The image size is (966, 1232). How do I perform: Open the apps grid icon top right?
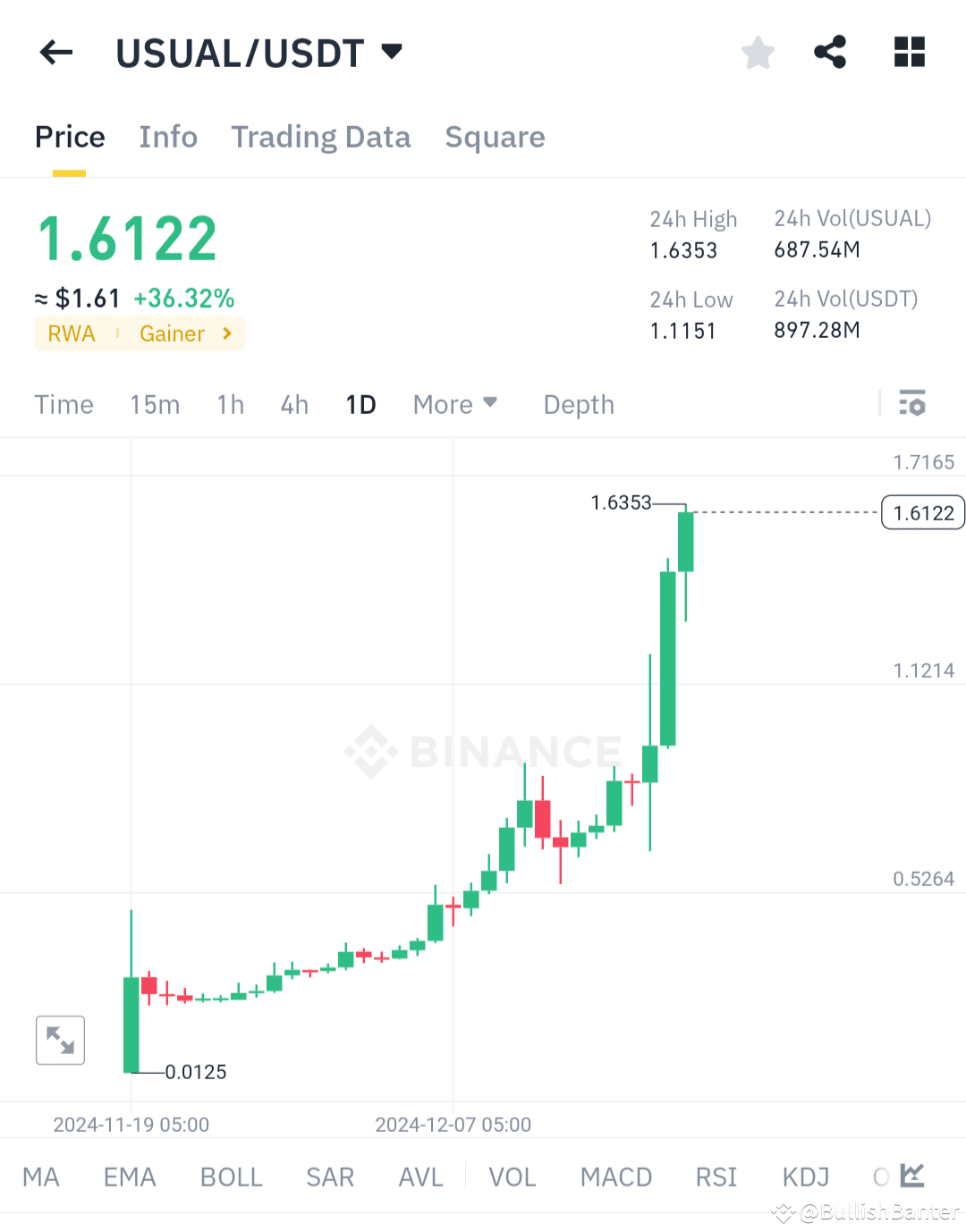910,52
